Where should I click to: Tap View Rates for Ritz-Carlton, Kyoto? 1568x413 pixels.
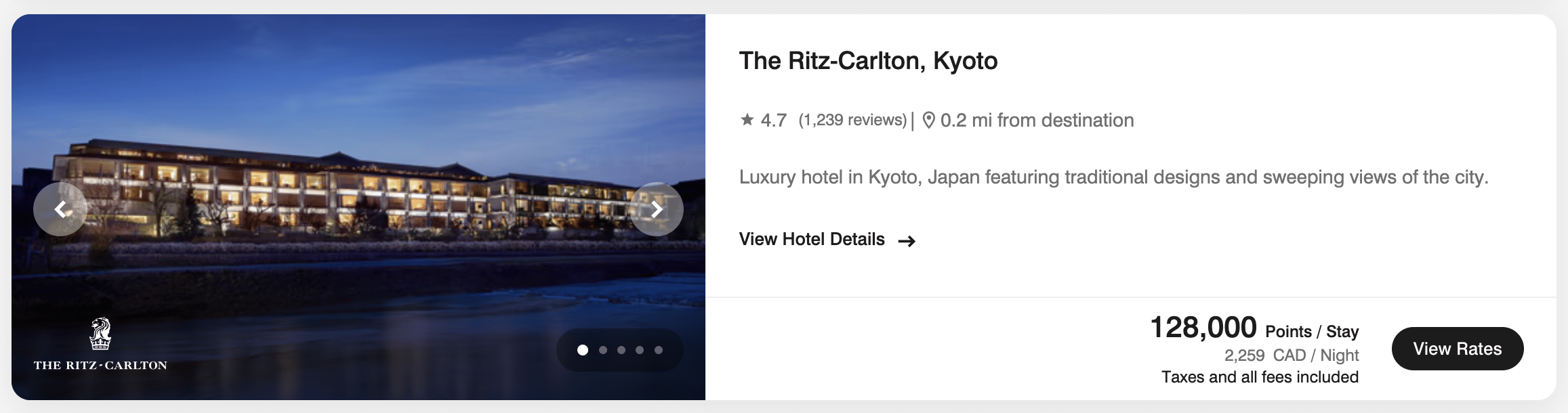click(x=1457, y=349)
